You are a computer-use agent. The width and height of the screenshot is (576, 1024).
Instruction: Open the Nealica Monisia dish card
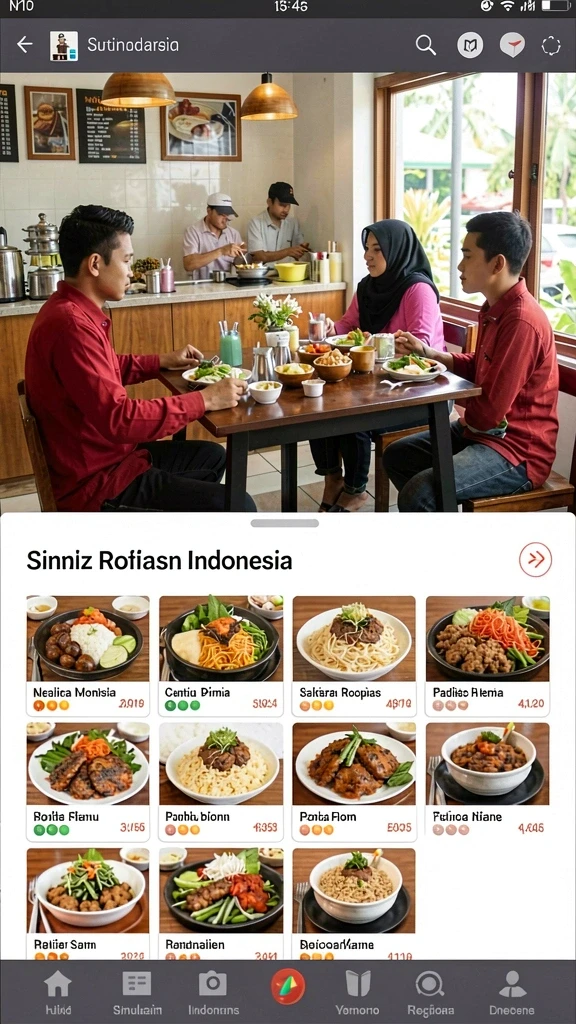coord(88,656)
